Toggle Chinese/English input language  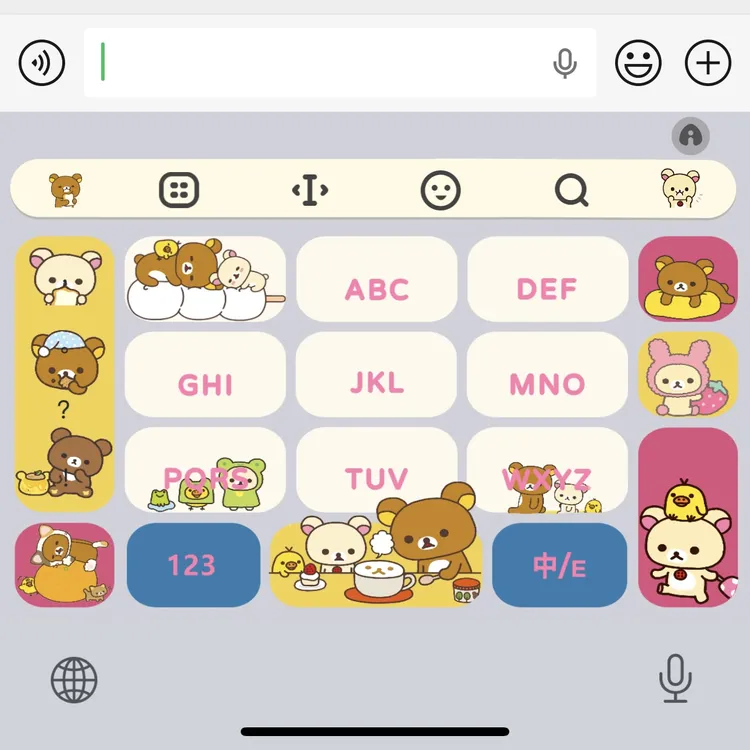pyautogui.click(x=560, y=565)
